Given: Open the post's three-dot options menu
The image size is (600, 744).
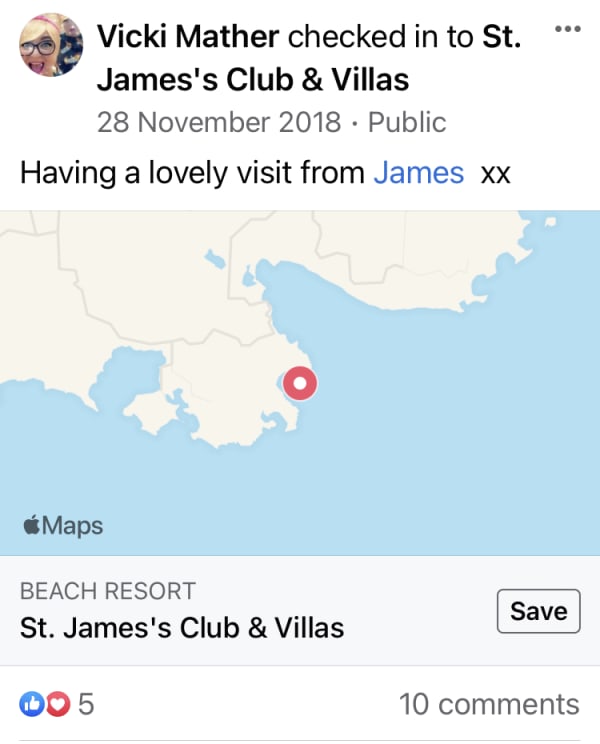Looking at the screenshot, I should click(x=566, y=29).
